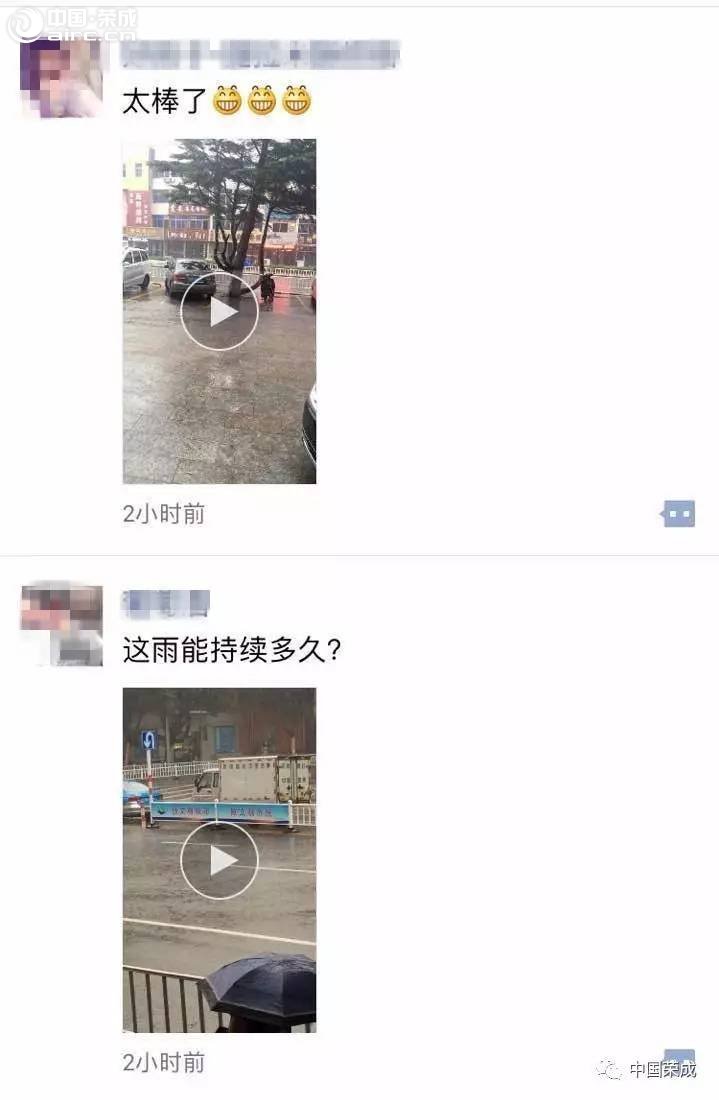Play the video under 这雨能持续多久？ post
The height and width of the screenshot is (1100, 719).
(x=219, y=860)
